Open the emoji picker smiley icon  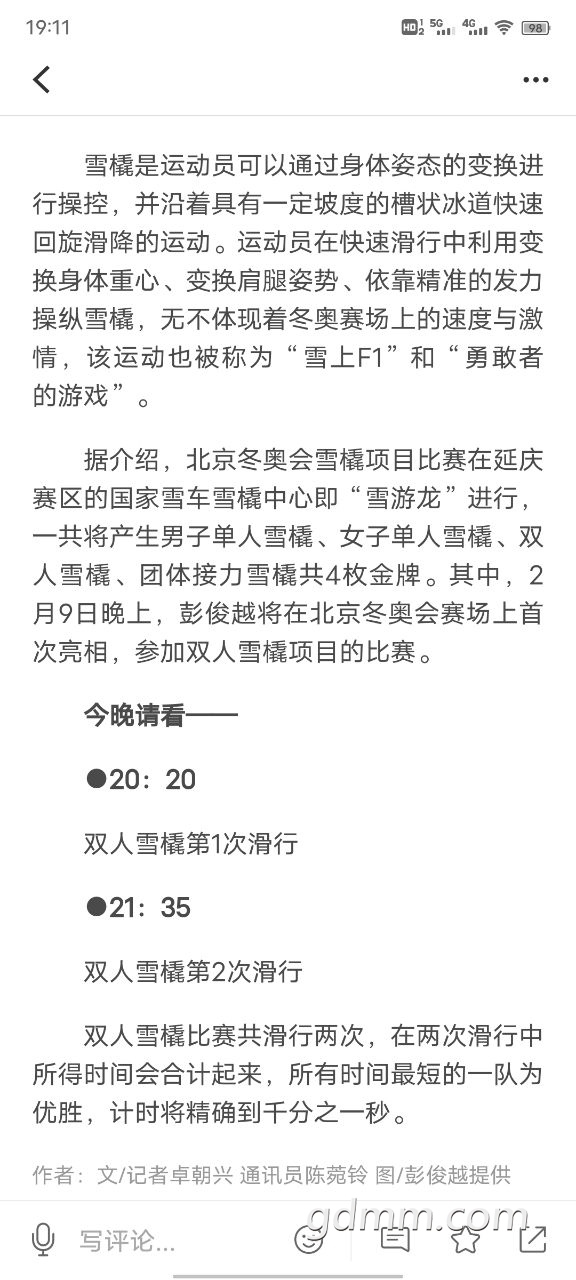point(308,1241)
